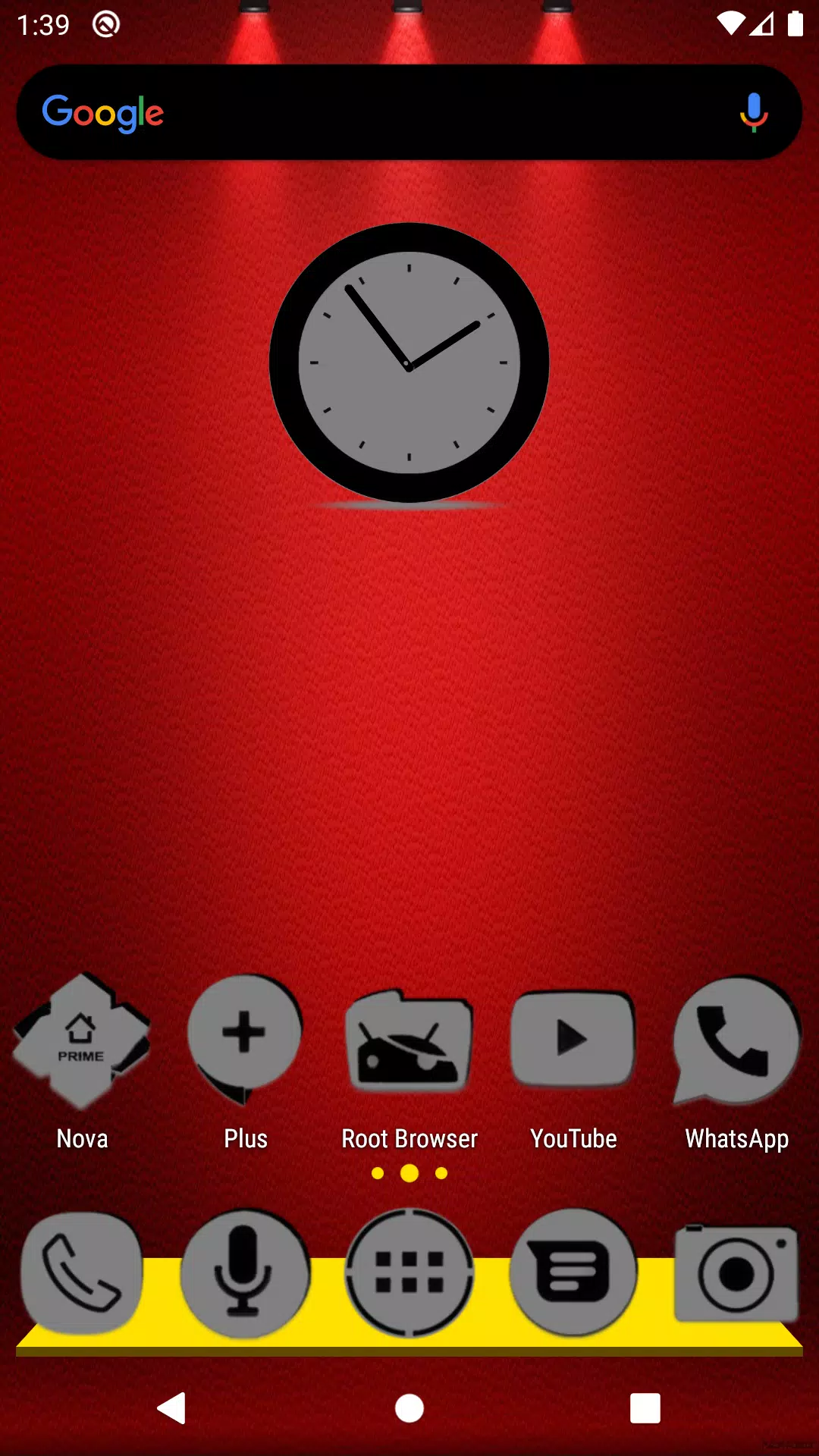Tap the left home screen page indicator dot
Screen dimensions: 819x1456
378,1172
